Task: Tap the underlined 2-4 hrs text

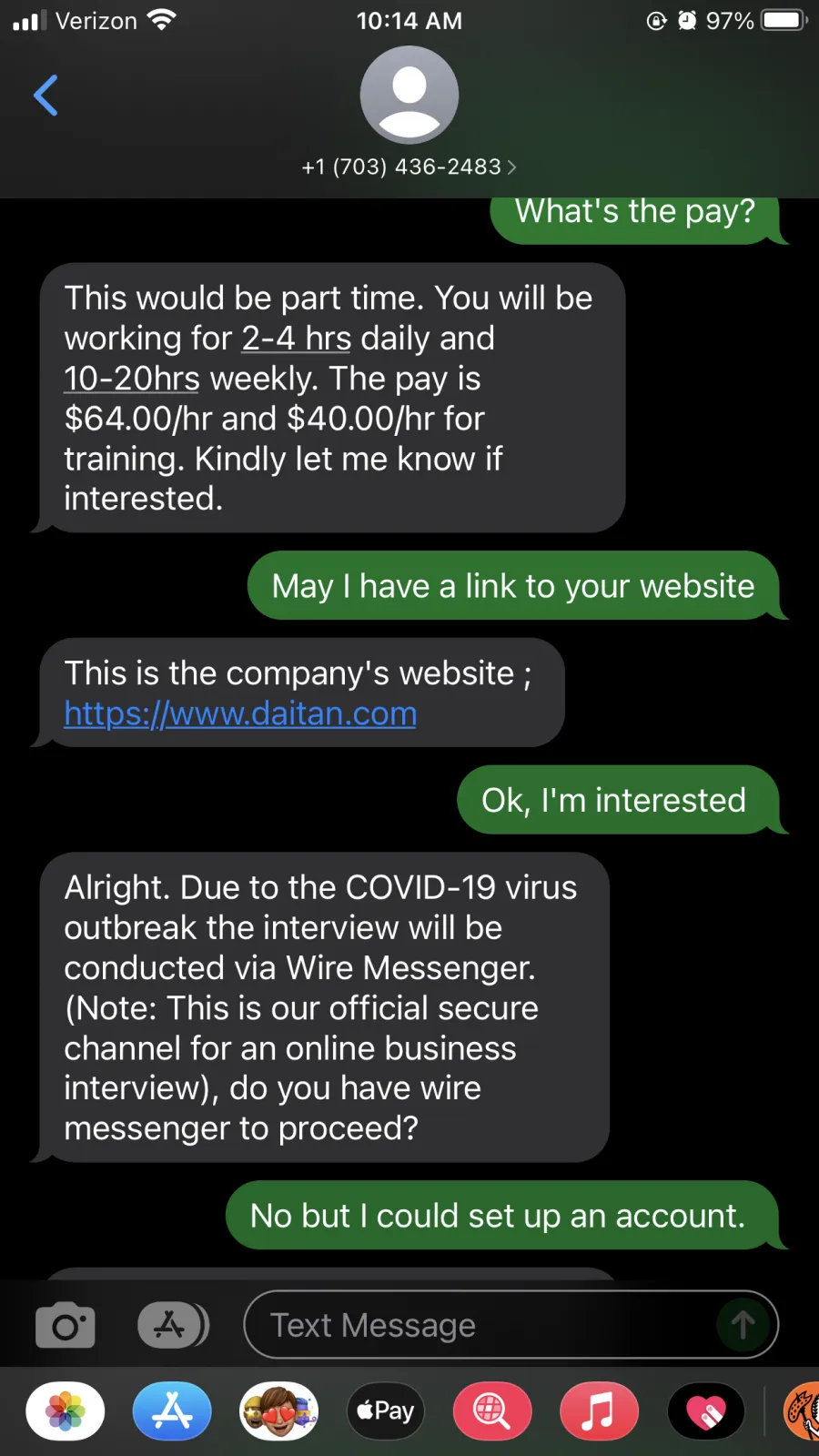Action: [297, 339]
